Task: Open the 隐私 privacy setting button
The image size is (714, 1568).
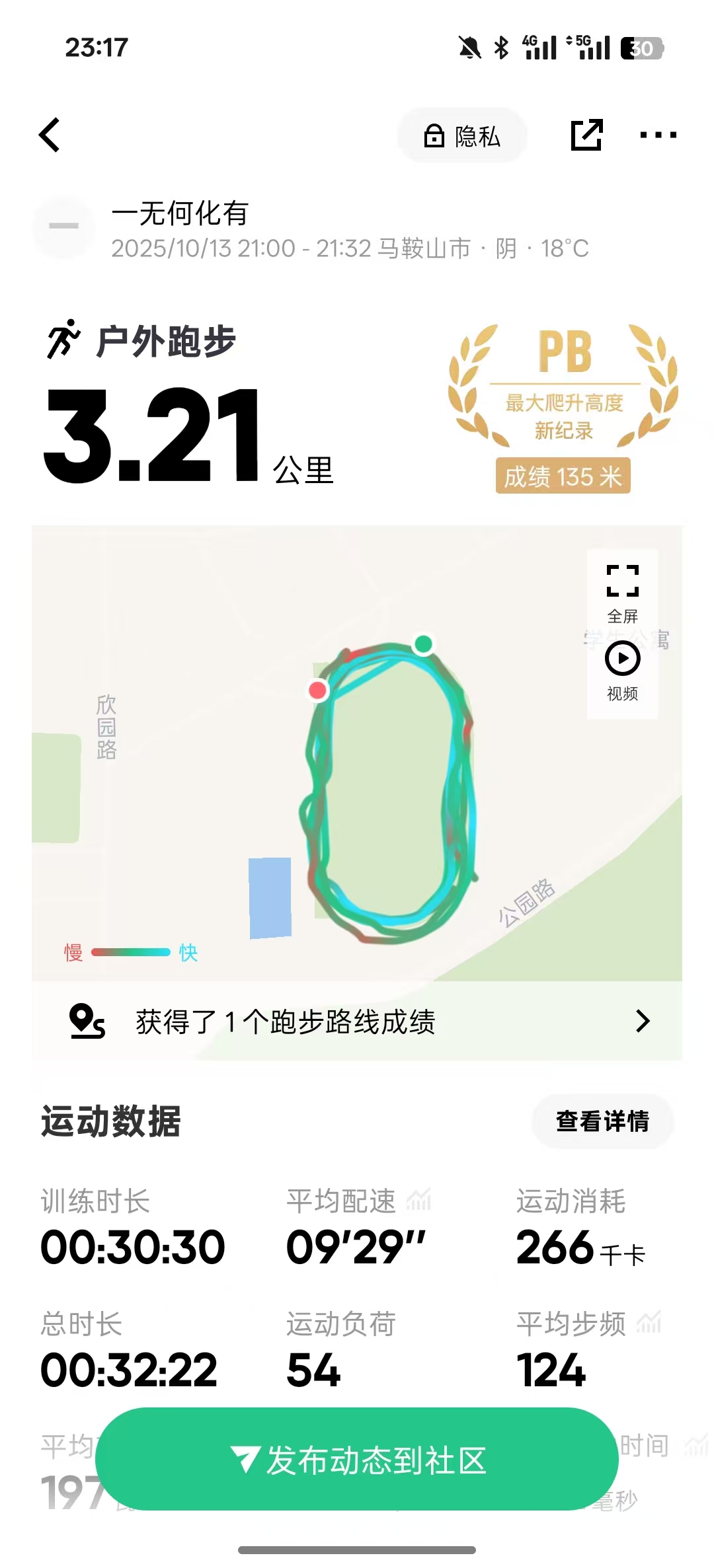Action: [x=462, y=136]
